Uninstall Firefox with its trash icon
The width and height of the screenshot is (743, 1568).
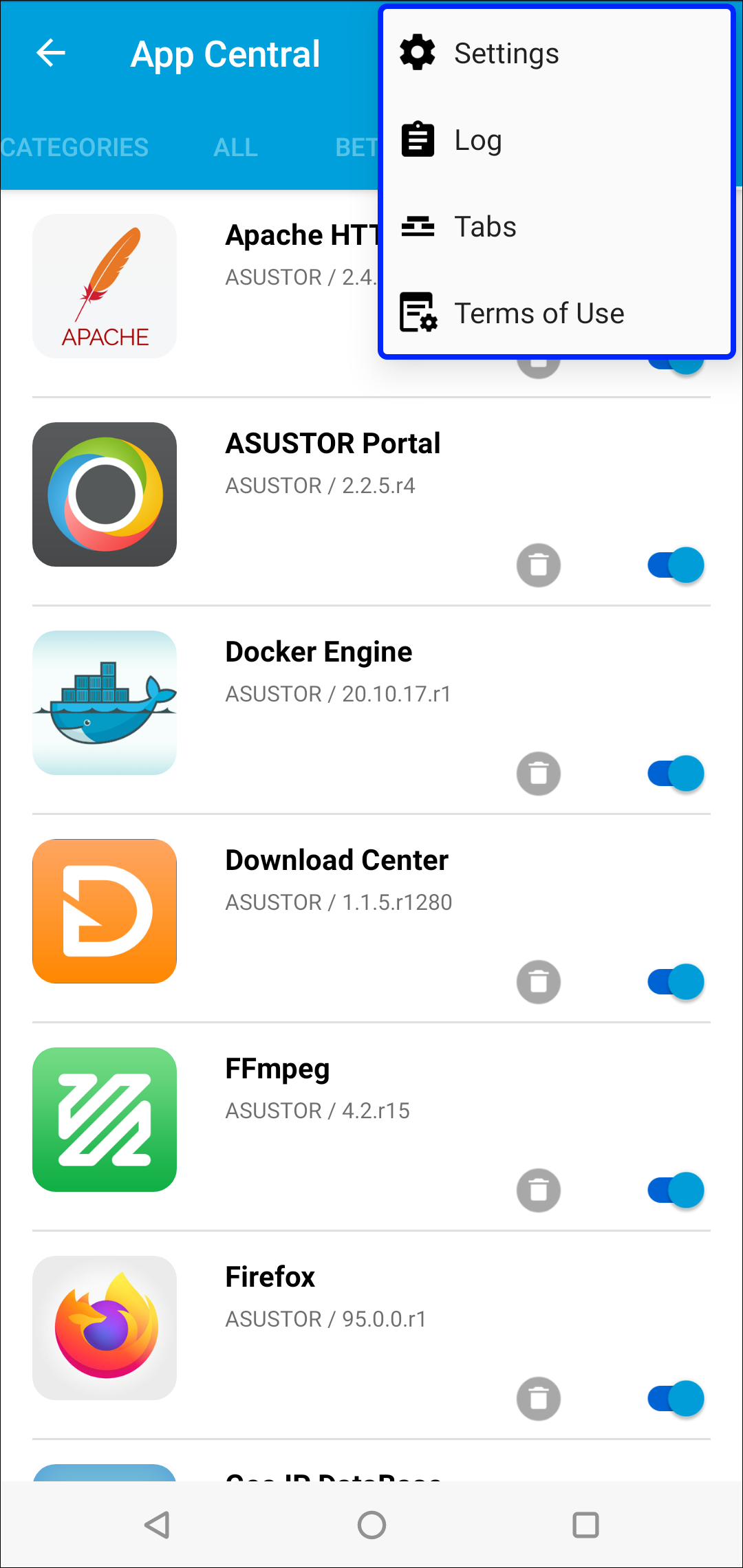pyautogui.click(x=539, y=1399)
